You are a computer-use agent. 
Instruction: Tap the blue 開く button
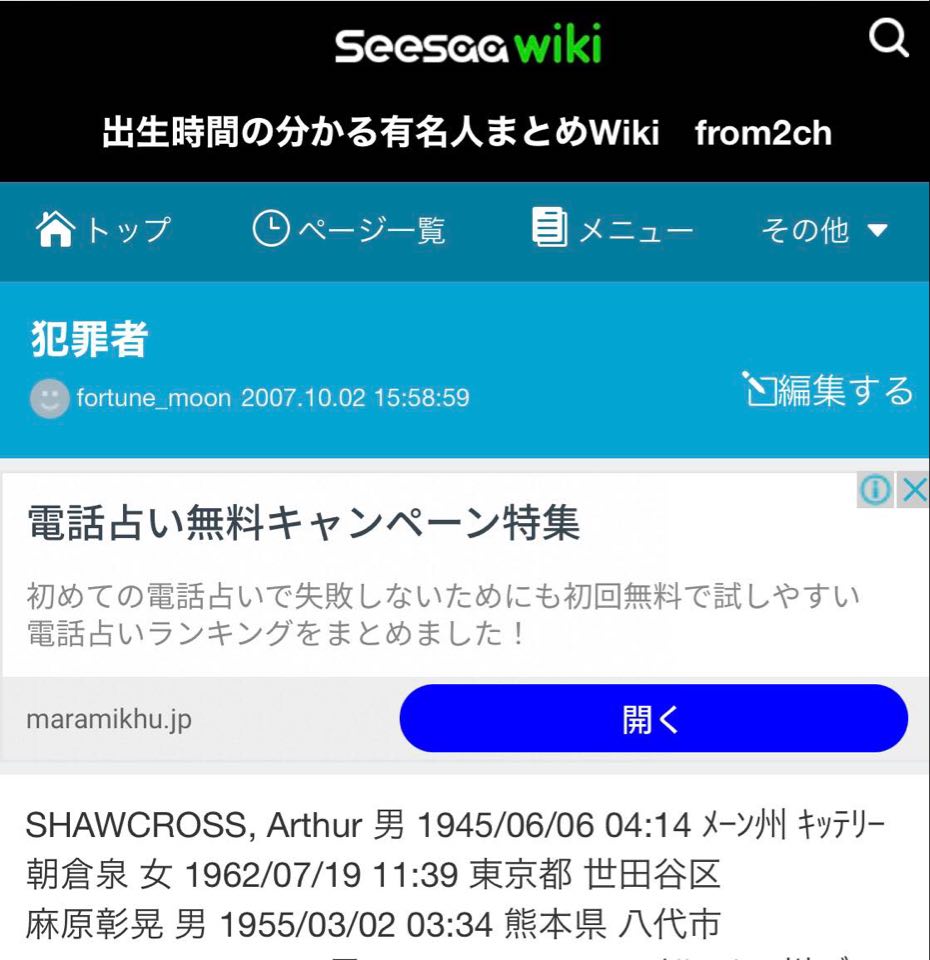pos(653,719)
